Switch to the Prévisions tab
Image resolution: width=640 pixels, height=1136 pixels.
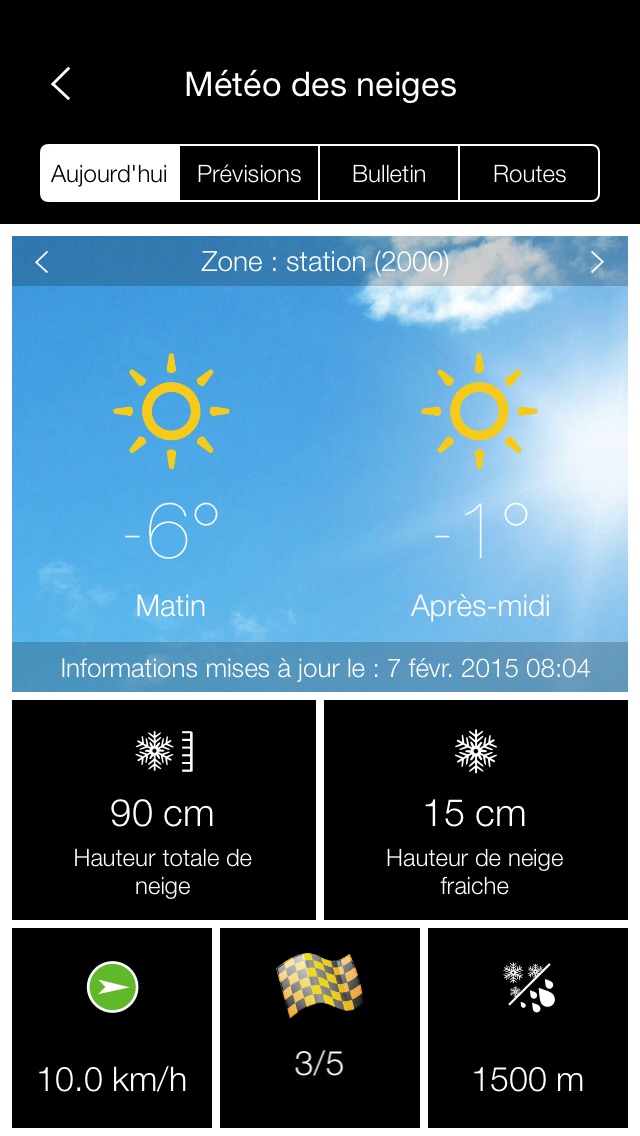pos(249,174)
